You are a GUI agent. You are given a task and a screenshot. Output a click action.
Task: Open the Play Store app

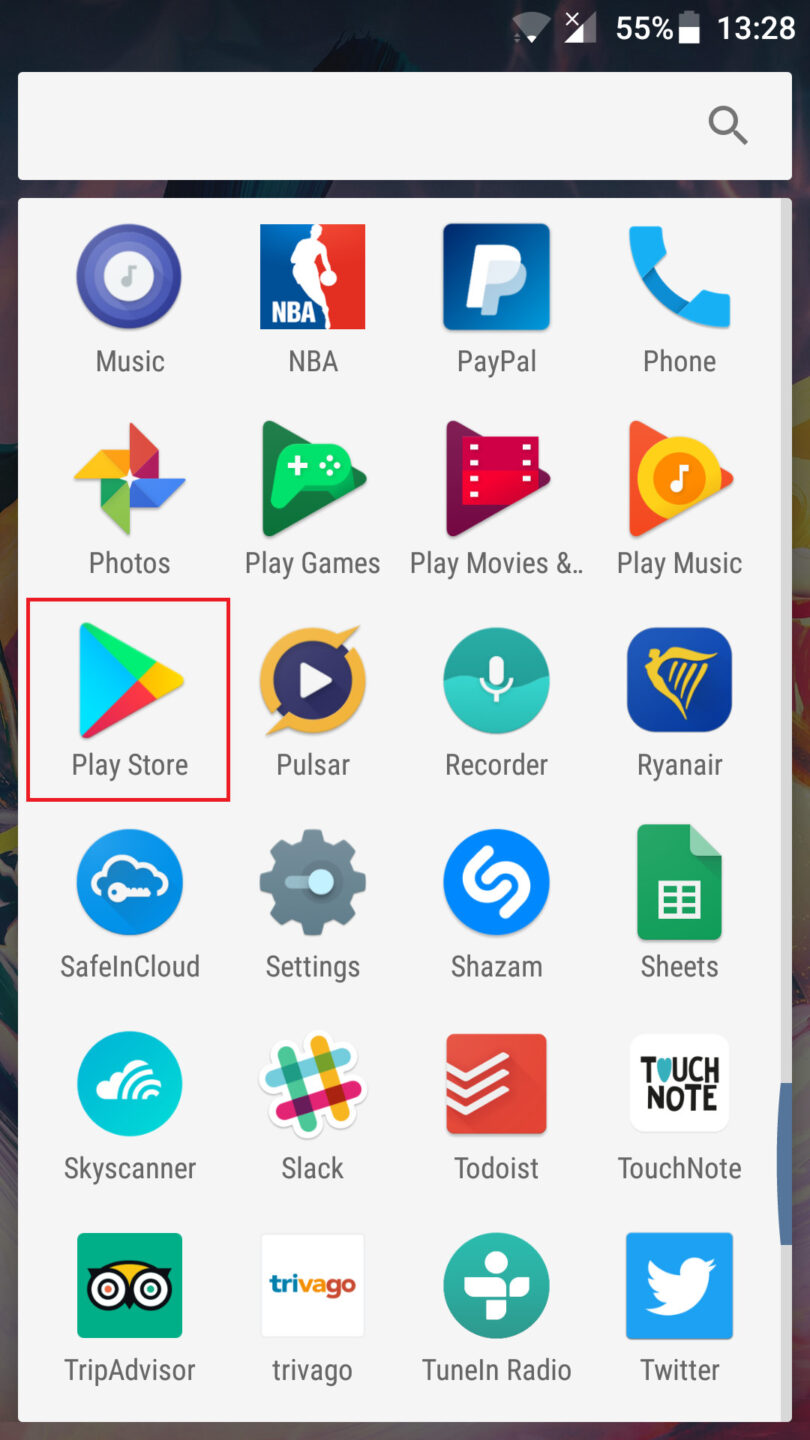pos(128,680)
